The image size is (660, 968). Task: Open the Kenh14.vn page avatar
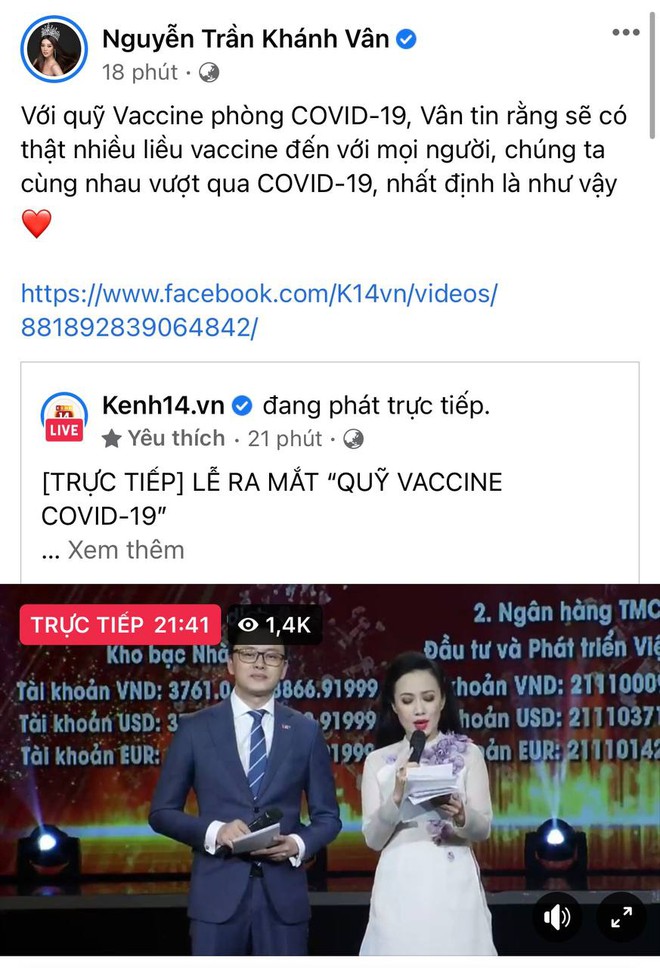[64, 416]
